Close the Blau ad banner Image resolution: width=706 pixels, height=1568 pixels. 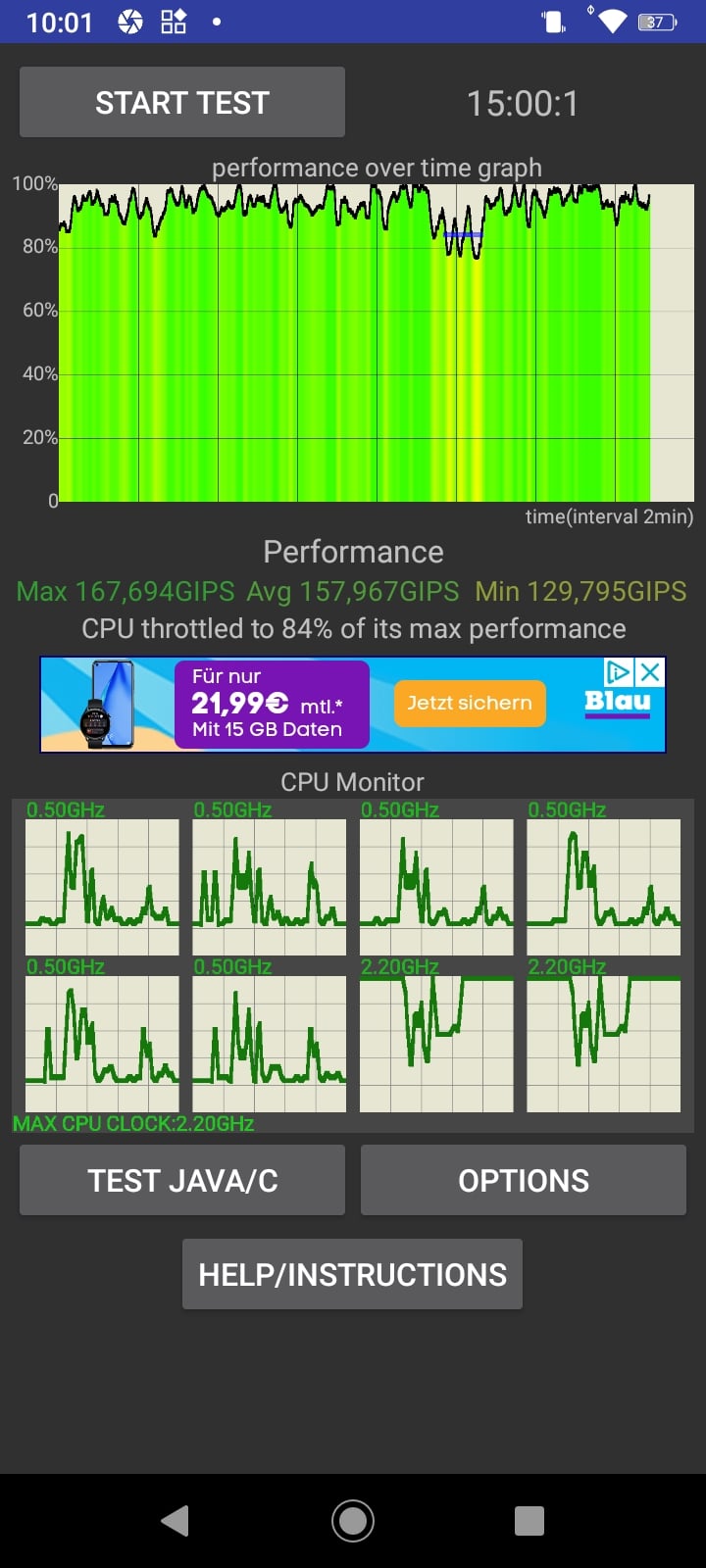point(650,672)
